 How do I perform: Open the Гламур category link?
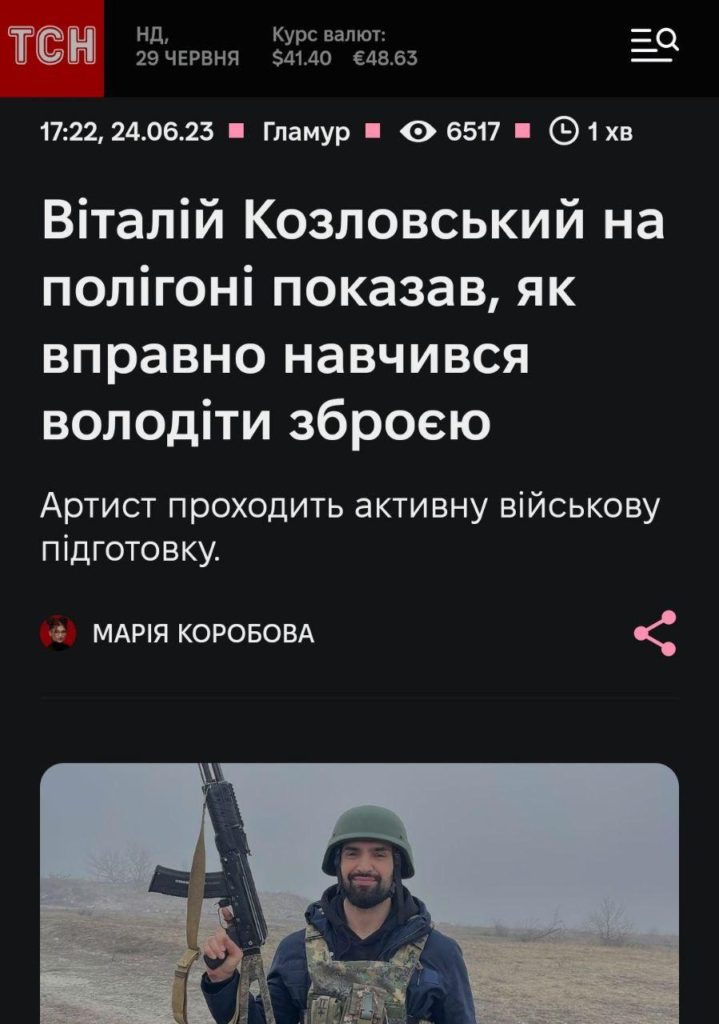306,131
